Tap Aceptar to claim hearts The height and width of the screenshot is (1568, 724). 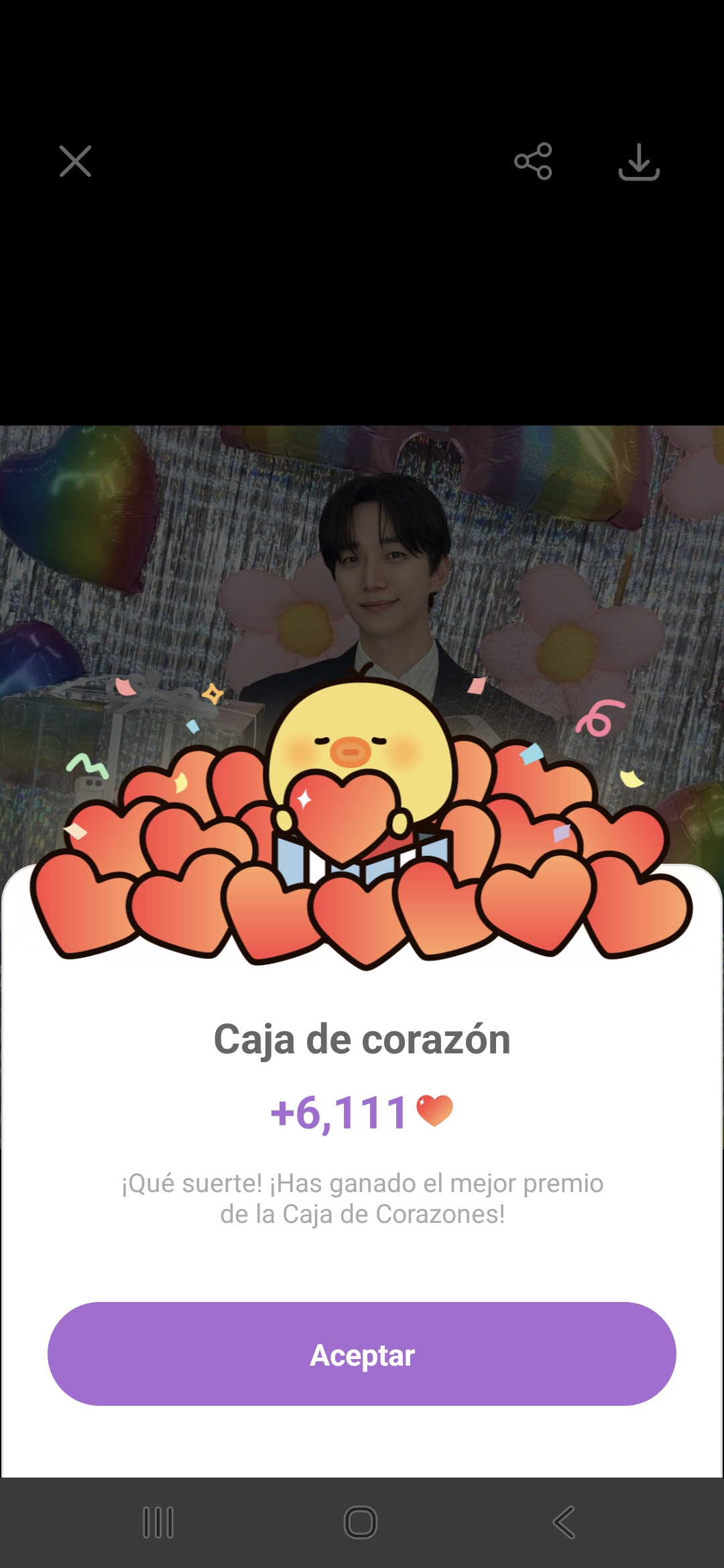[x=362, y=1355]
